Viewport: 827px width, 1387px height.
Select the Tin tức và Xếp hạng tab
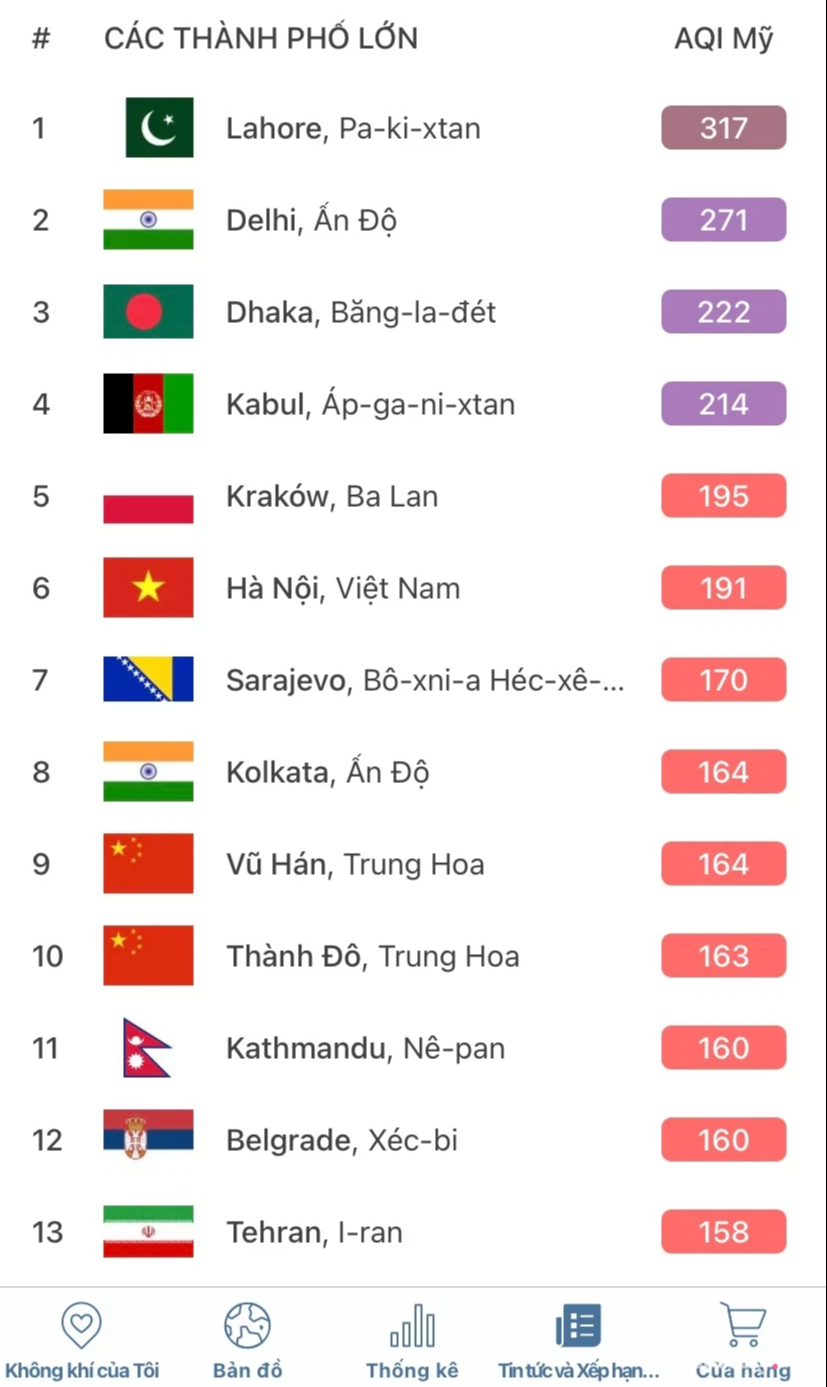point(578,1340)
